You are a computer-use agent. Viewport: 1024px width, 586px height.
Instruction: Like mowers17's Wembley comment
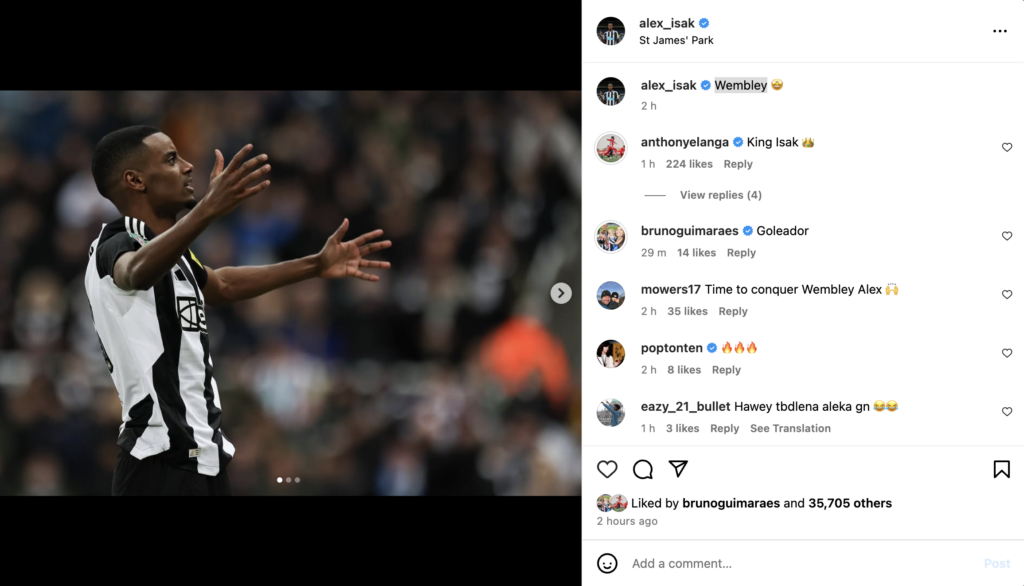click(1007, 295)
